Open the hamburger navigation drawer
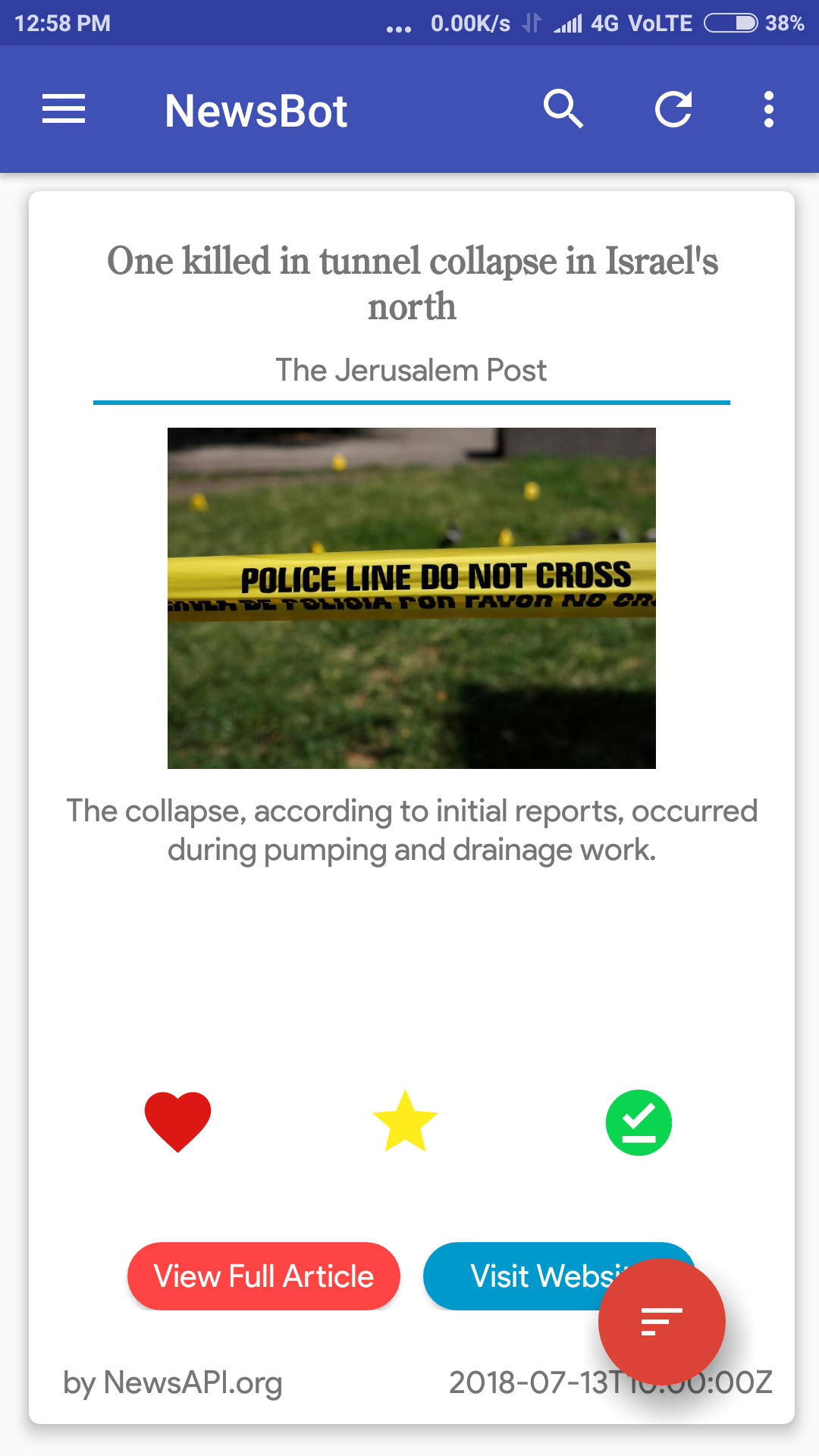Viewport: 819px width, 1456px height. (x=64, y=109)
